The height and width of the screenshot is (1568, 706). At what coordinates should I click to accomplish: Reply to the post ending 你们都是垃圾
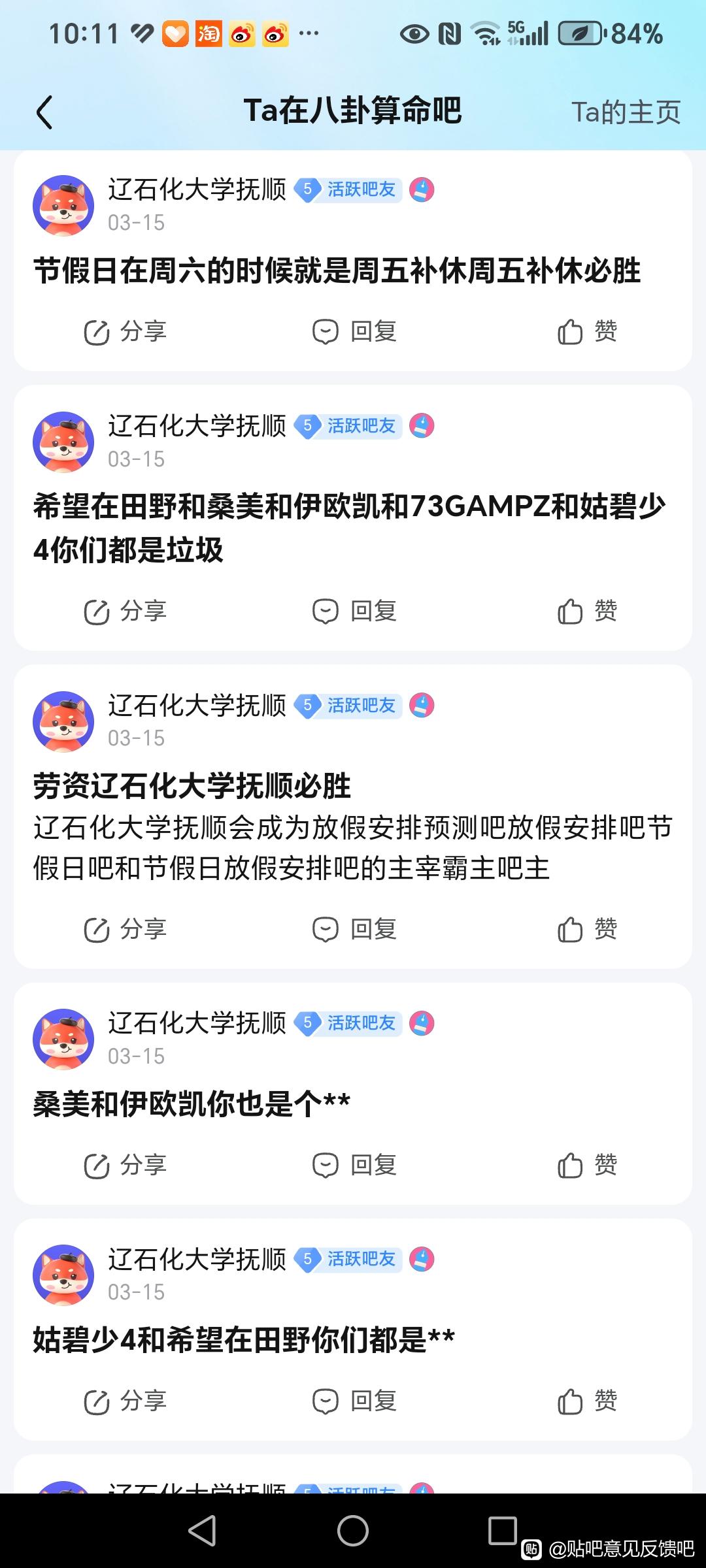point(354,612)
